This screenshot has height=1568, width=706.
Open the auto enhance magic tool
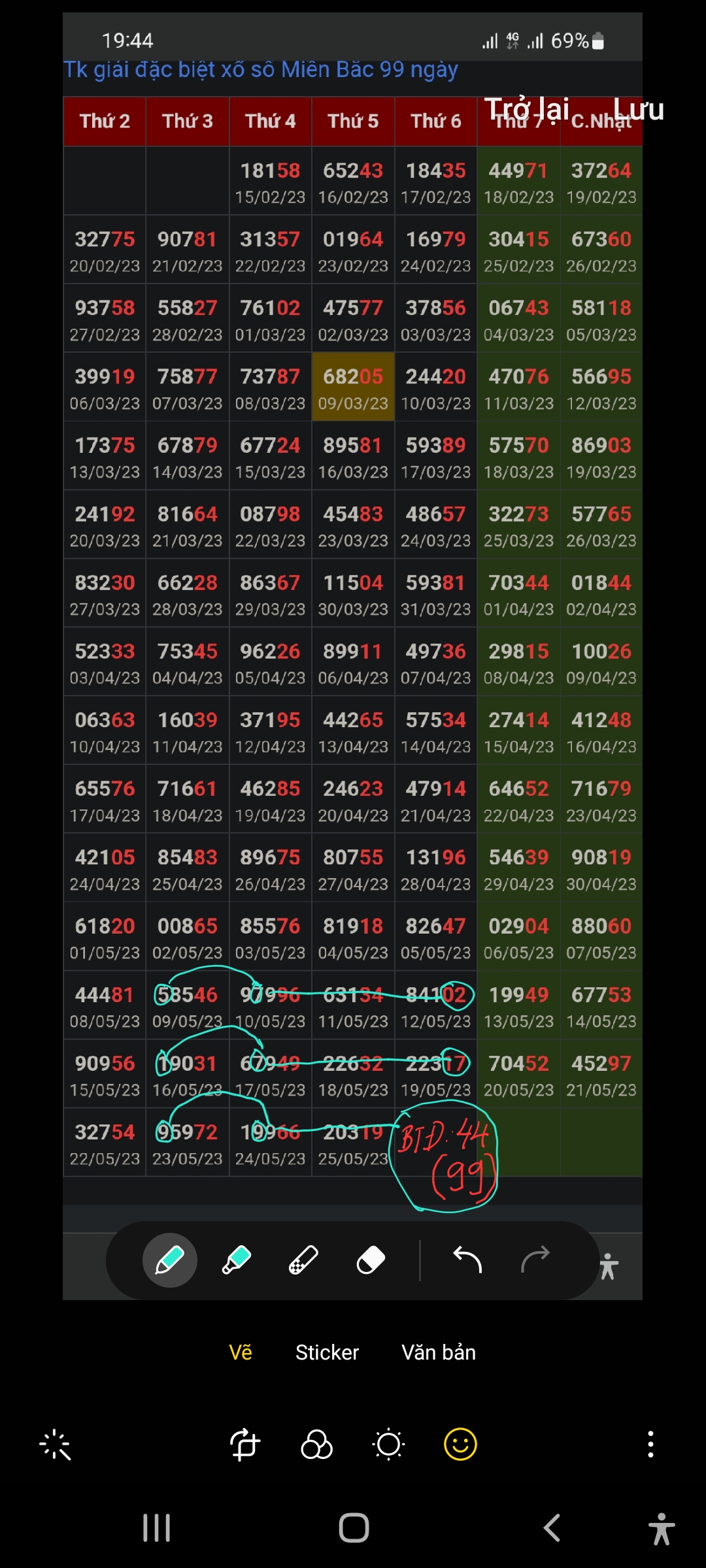click(x=56, y=1445)
